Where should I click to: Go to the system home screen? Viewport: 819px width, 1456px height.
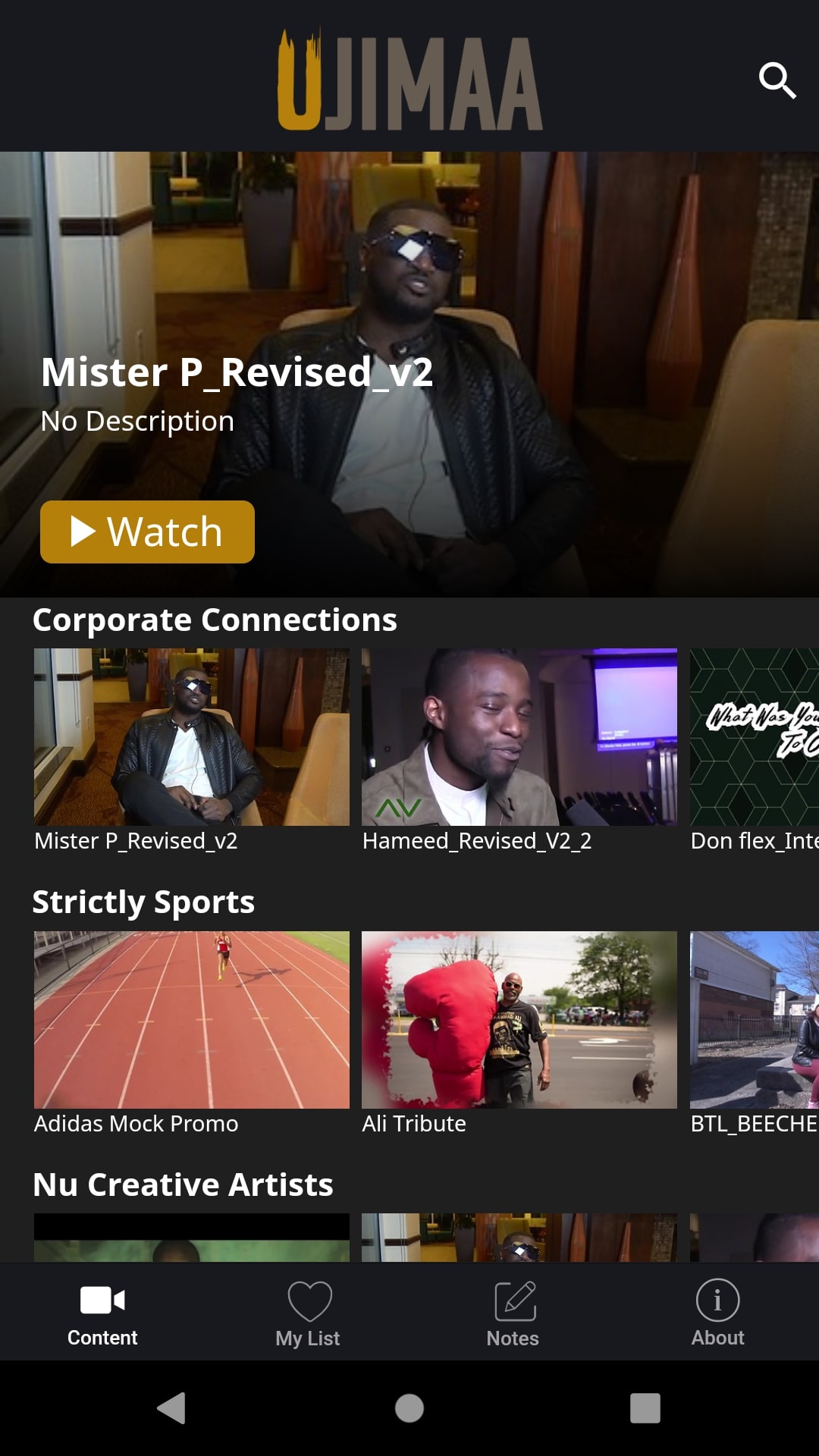[x=409, y=1408]
